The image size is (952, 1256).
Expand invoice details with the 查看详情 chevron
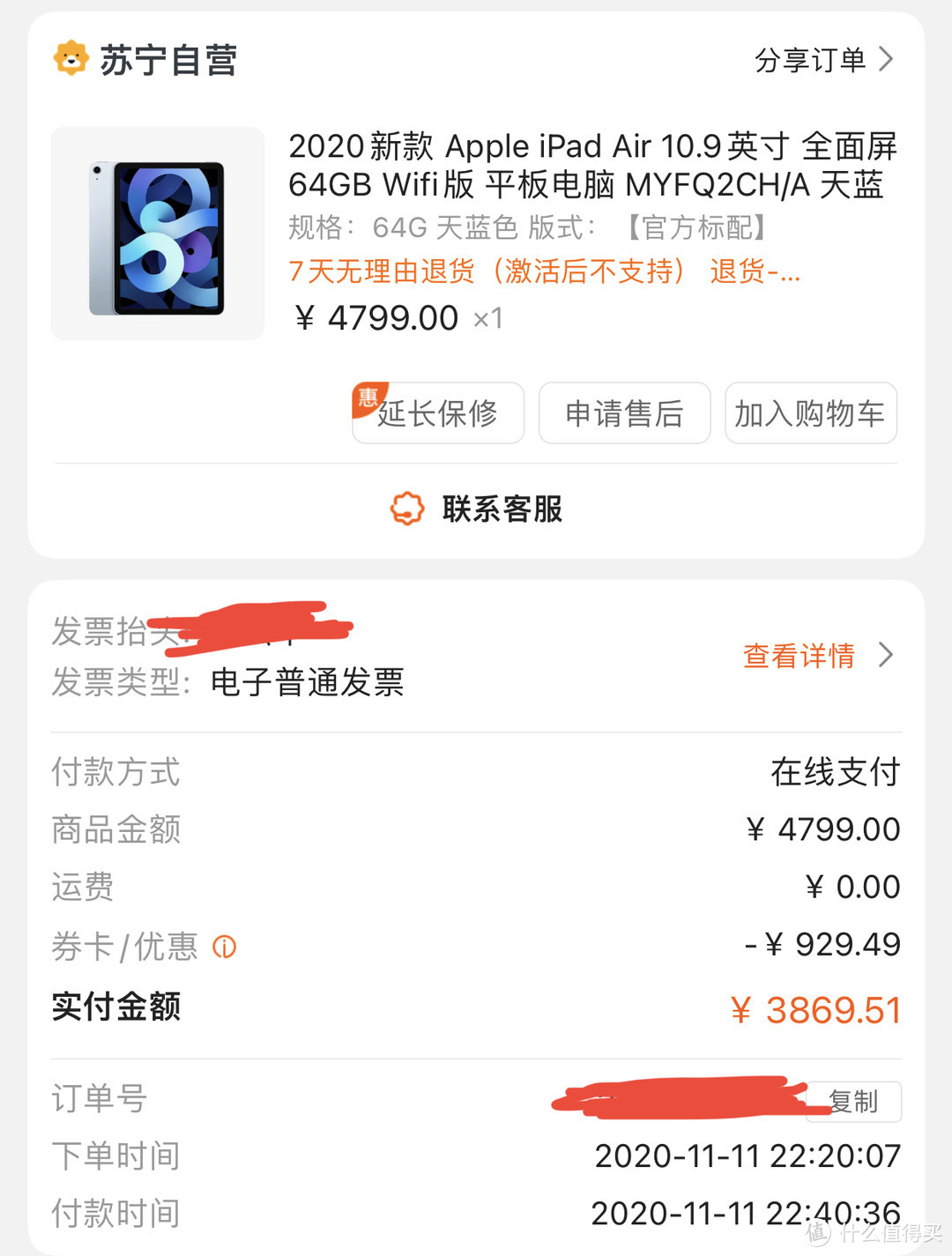(x=886, y=656)
